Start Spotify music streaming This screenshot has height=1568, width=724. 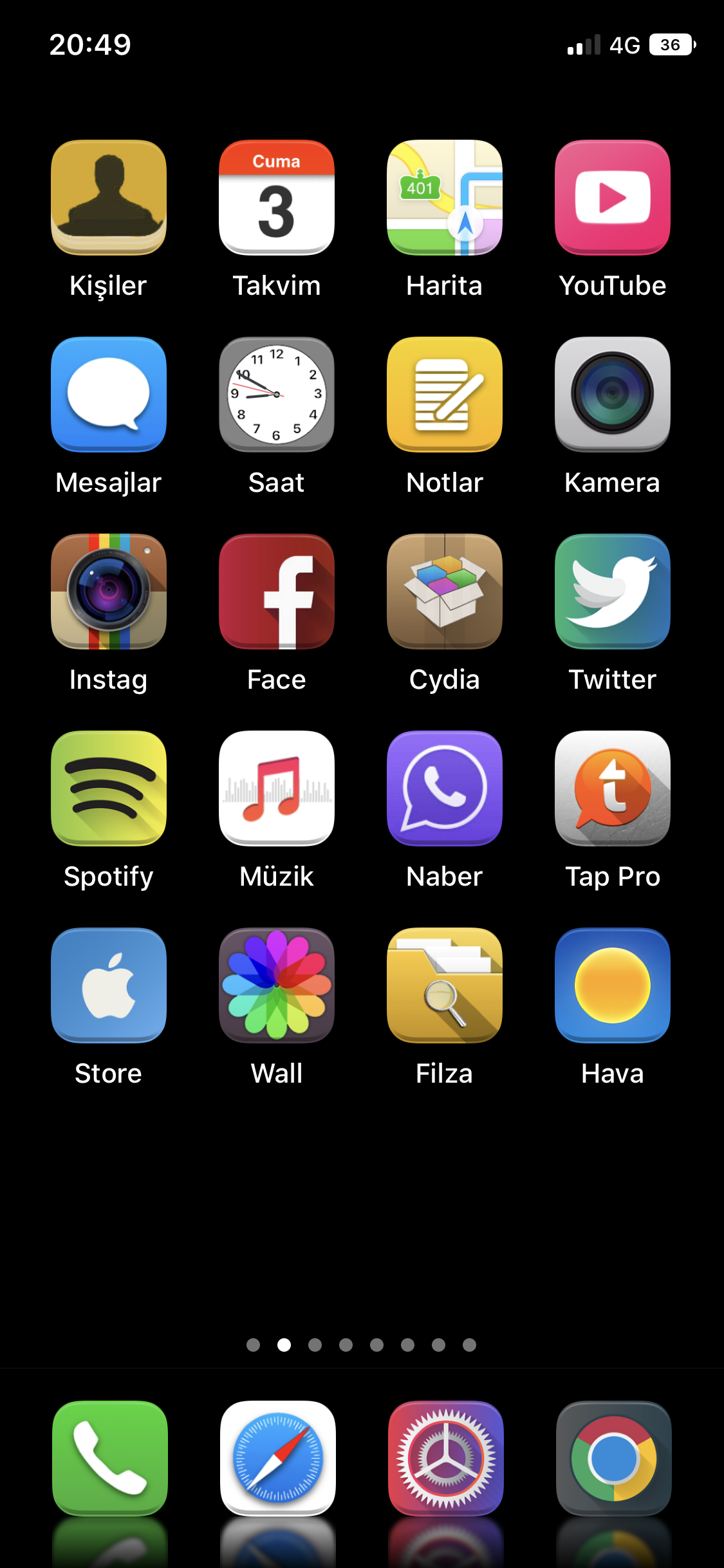coord(108,789)
